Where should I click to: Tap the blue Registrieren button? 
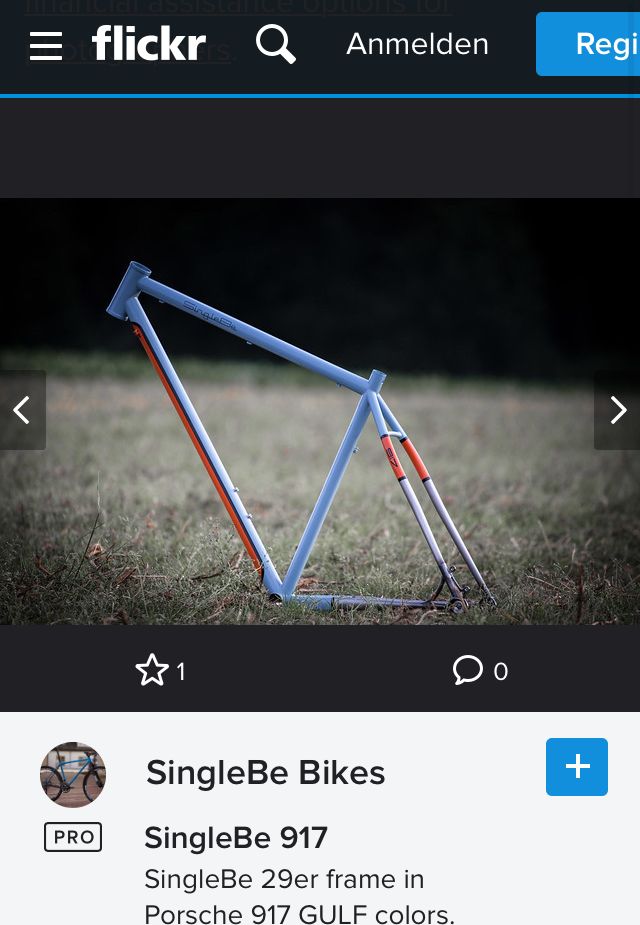590,44
